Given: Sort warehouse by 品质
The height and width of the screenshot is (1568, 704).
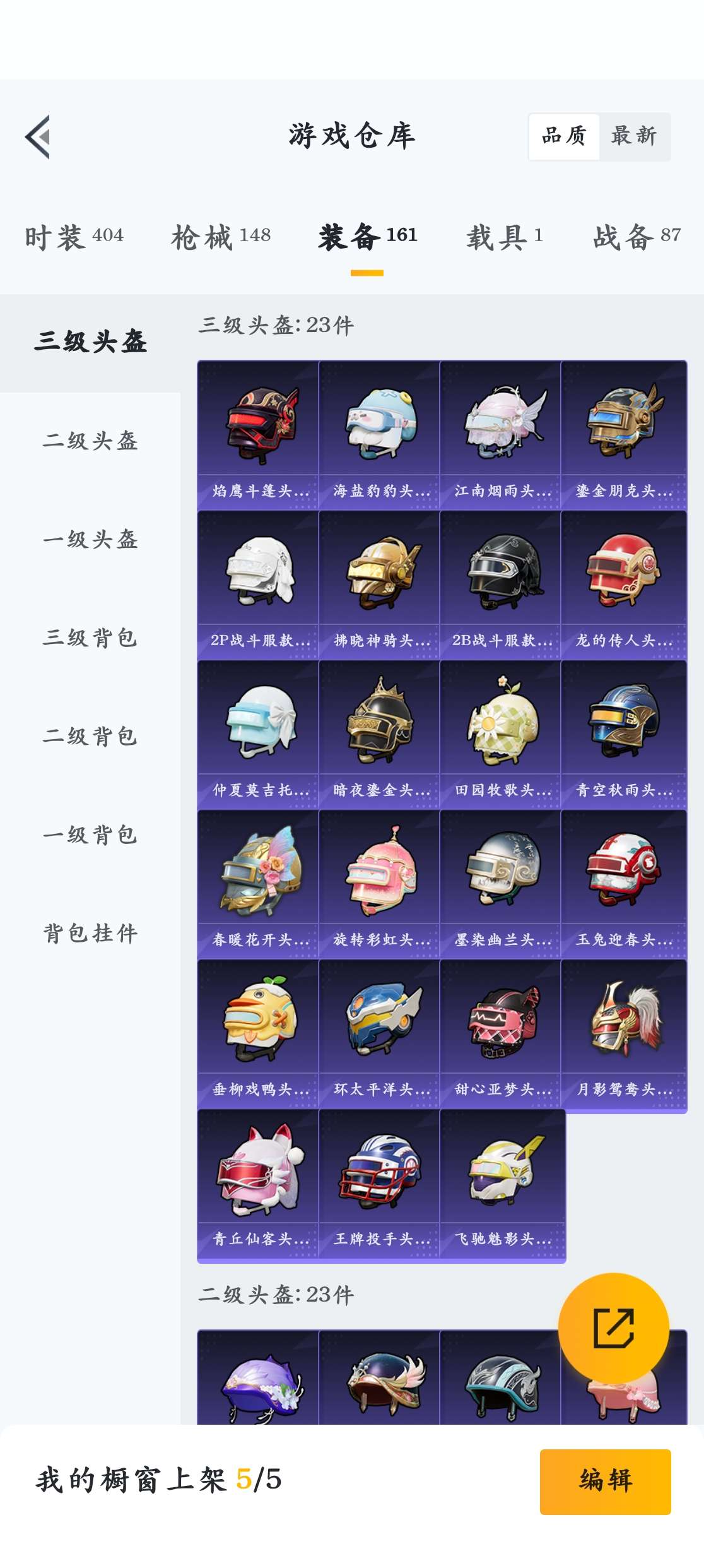Looking at the screenshot, I should [564, 136].
